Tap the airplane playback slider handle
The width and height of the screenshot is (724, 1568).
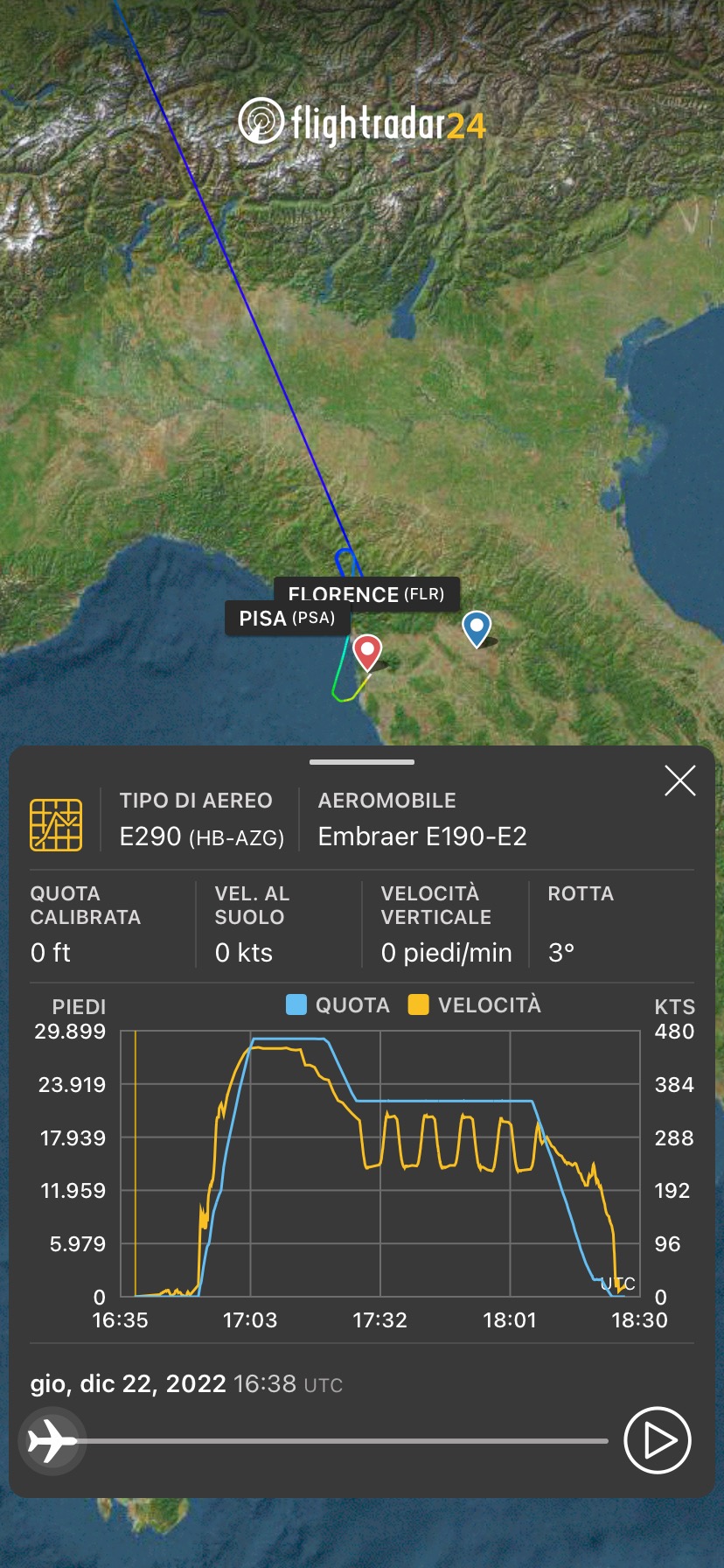pos(52,1439)
